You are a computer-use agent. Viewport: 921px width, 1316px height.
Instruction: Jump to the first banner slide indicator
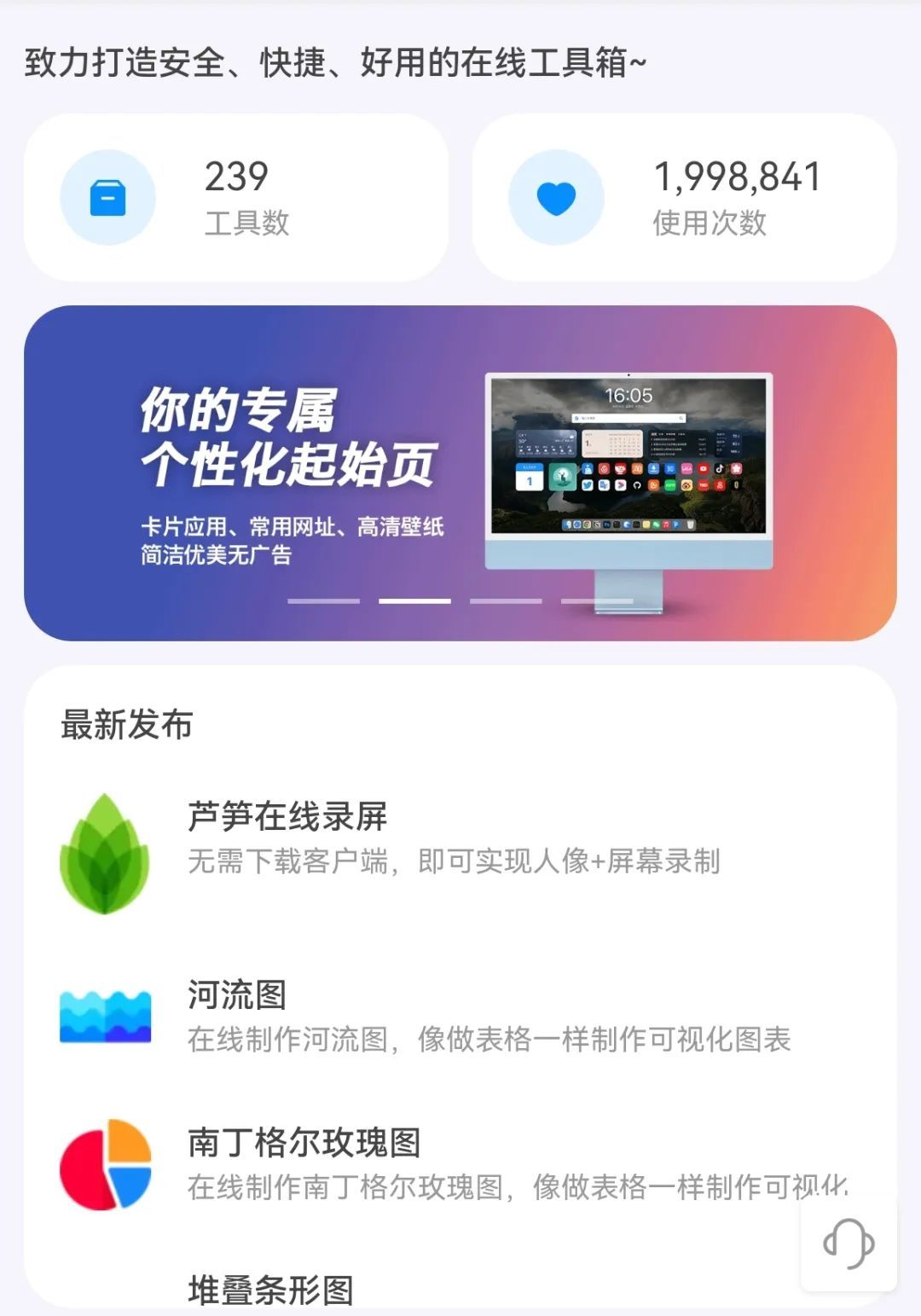tap(323, 601)
